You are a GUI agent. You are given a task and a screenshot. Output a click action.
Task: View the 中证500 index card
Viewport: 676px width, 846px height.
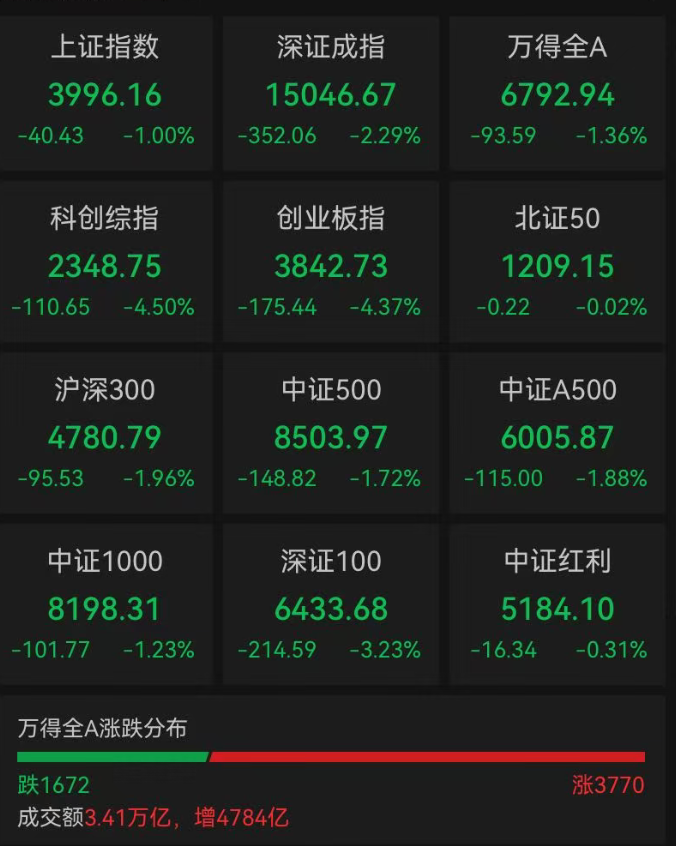[x=331, y=433]
